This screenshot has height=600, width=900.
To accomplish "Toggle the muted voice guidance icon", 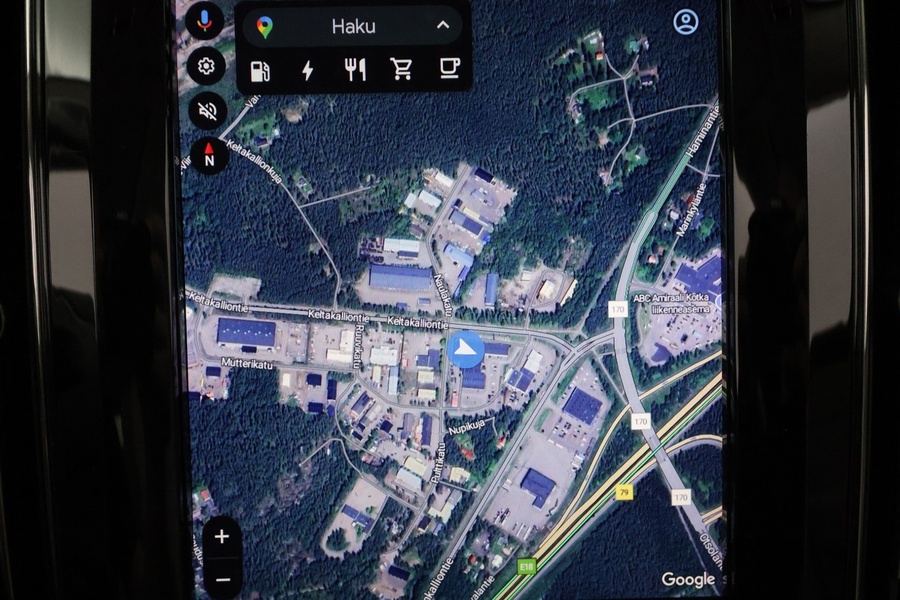I will point(208,111).
